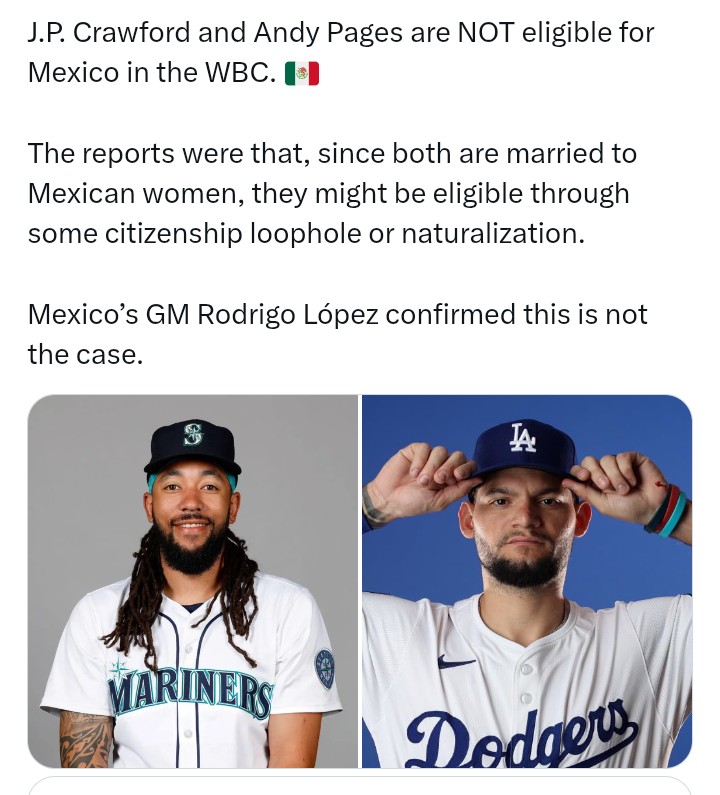This screenshot has height=795, width=720.
Task: Open the Mariners player photo
Action: [193, 581]
